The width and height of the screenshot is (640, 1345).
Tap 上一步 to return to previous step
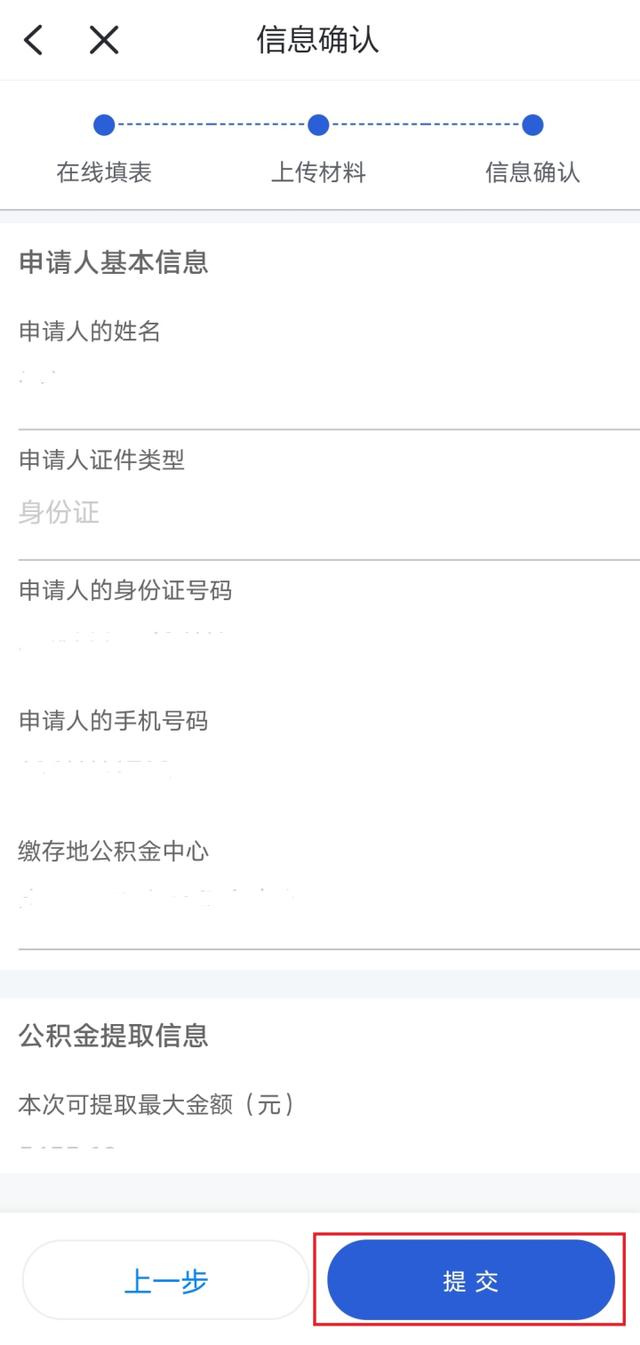coord(166,1281)
